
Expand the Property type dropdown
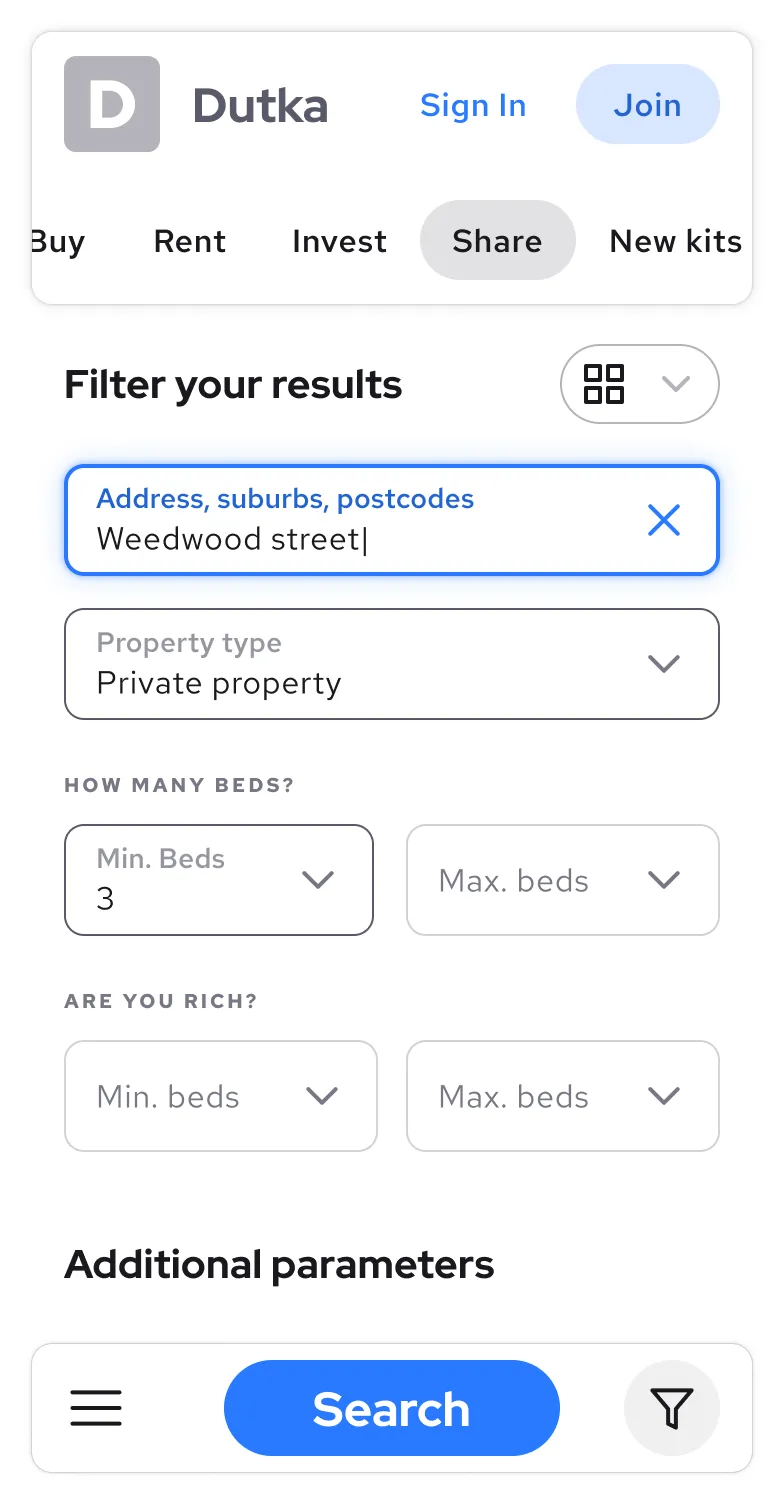(391, 664)
